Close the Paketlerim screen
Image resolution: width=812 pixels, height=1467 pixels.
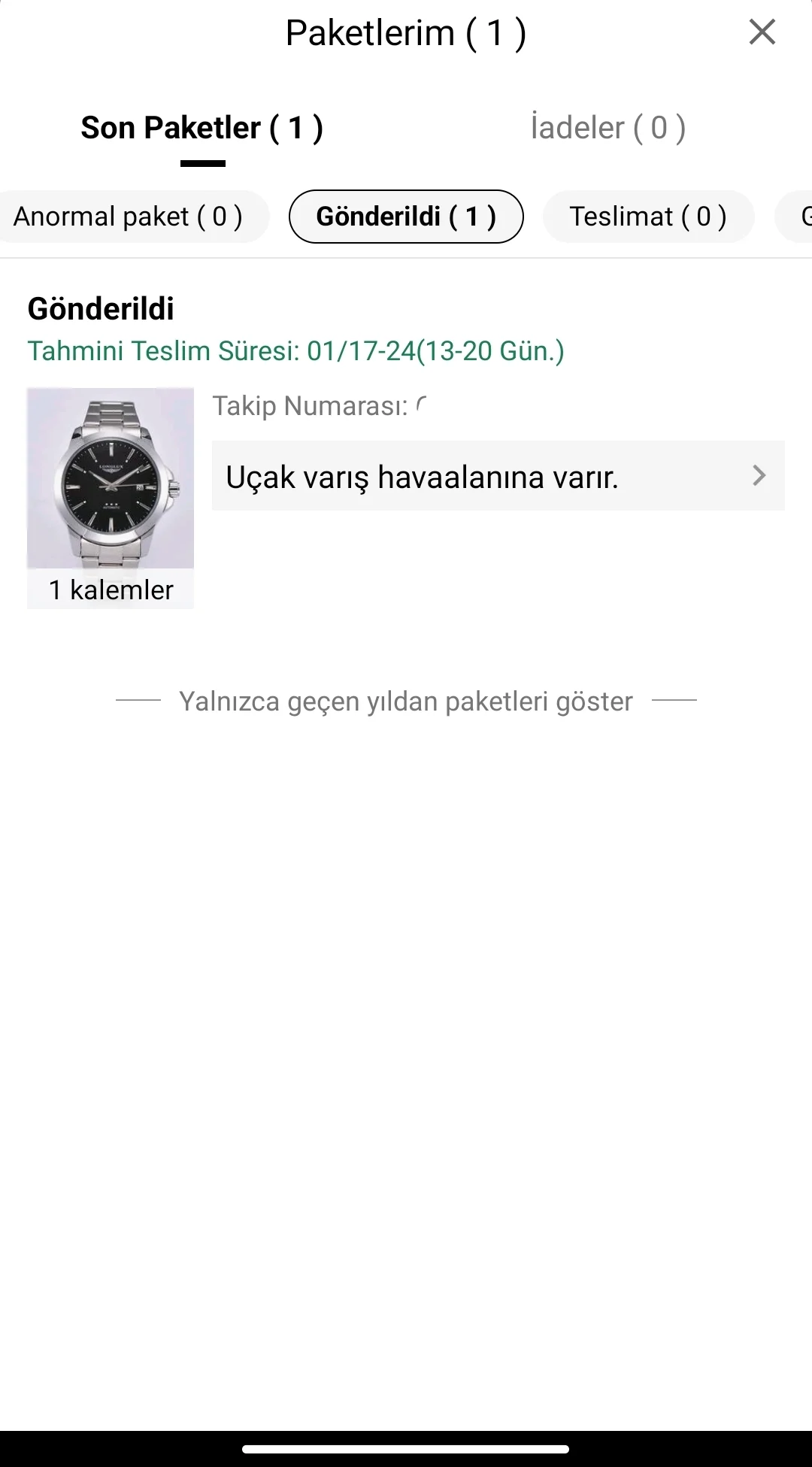click(x=762, y=32)
